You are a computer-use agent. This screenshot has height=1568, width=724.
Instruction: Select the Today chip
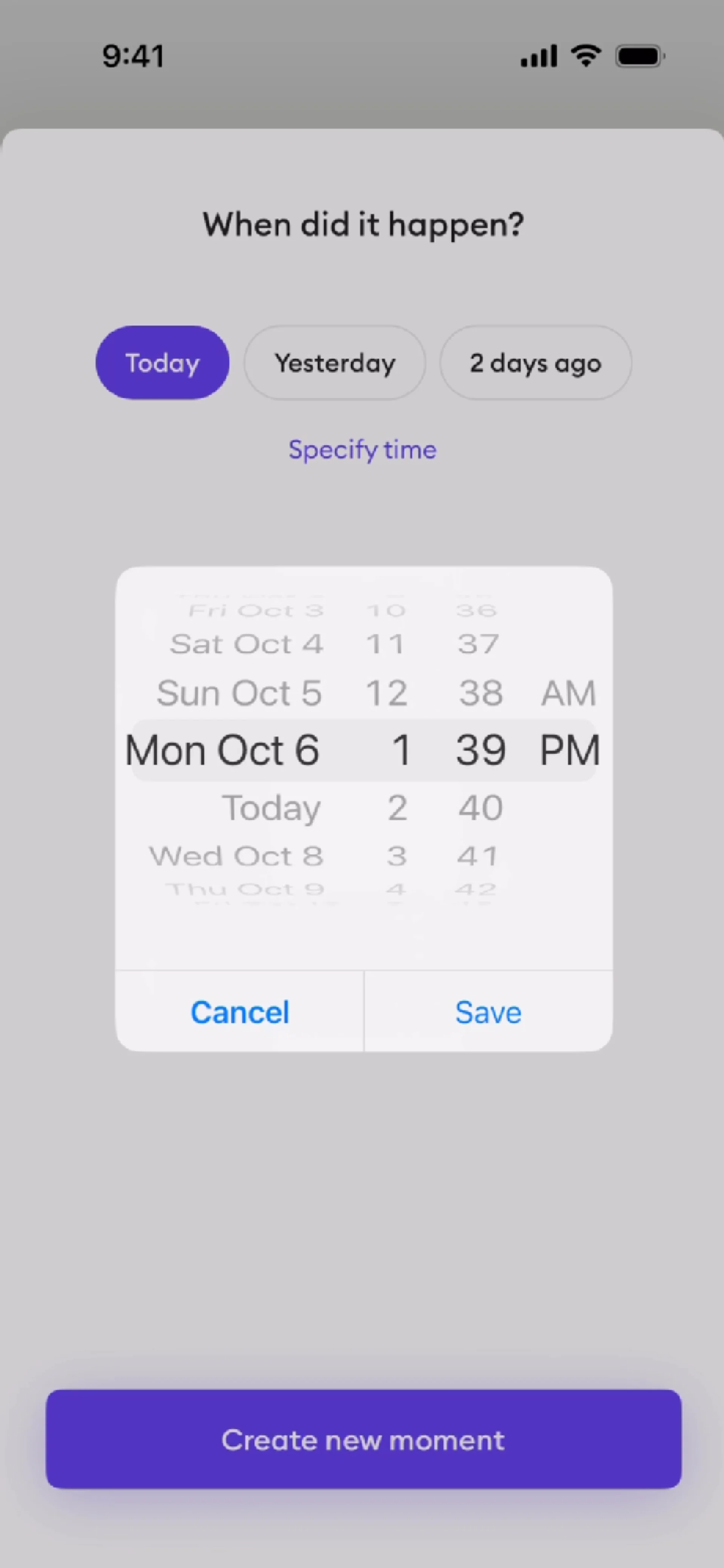162,363
